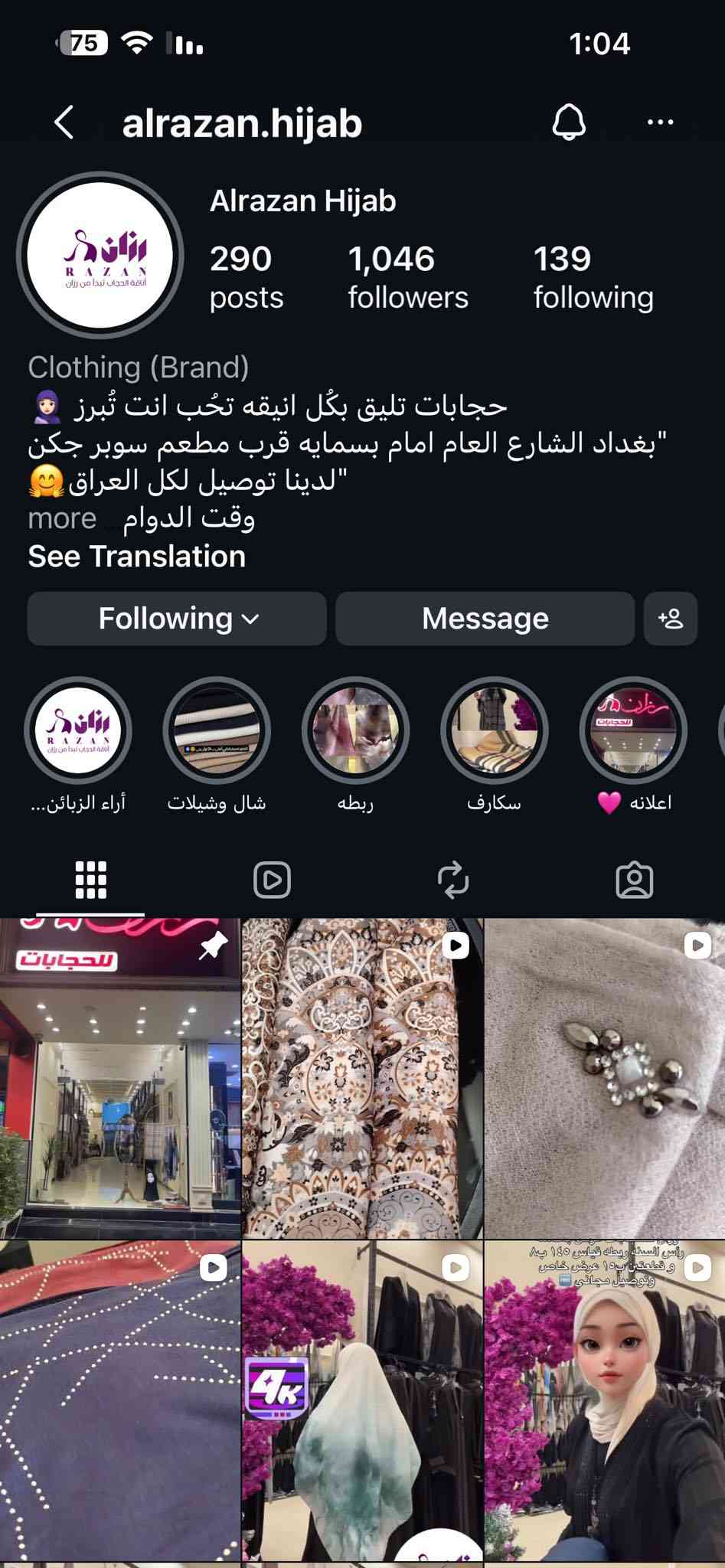Open the سكارف story highlight
The height and width of the screenshot is (1568, 725).
pos(494,730)
